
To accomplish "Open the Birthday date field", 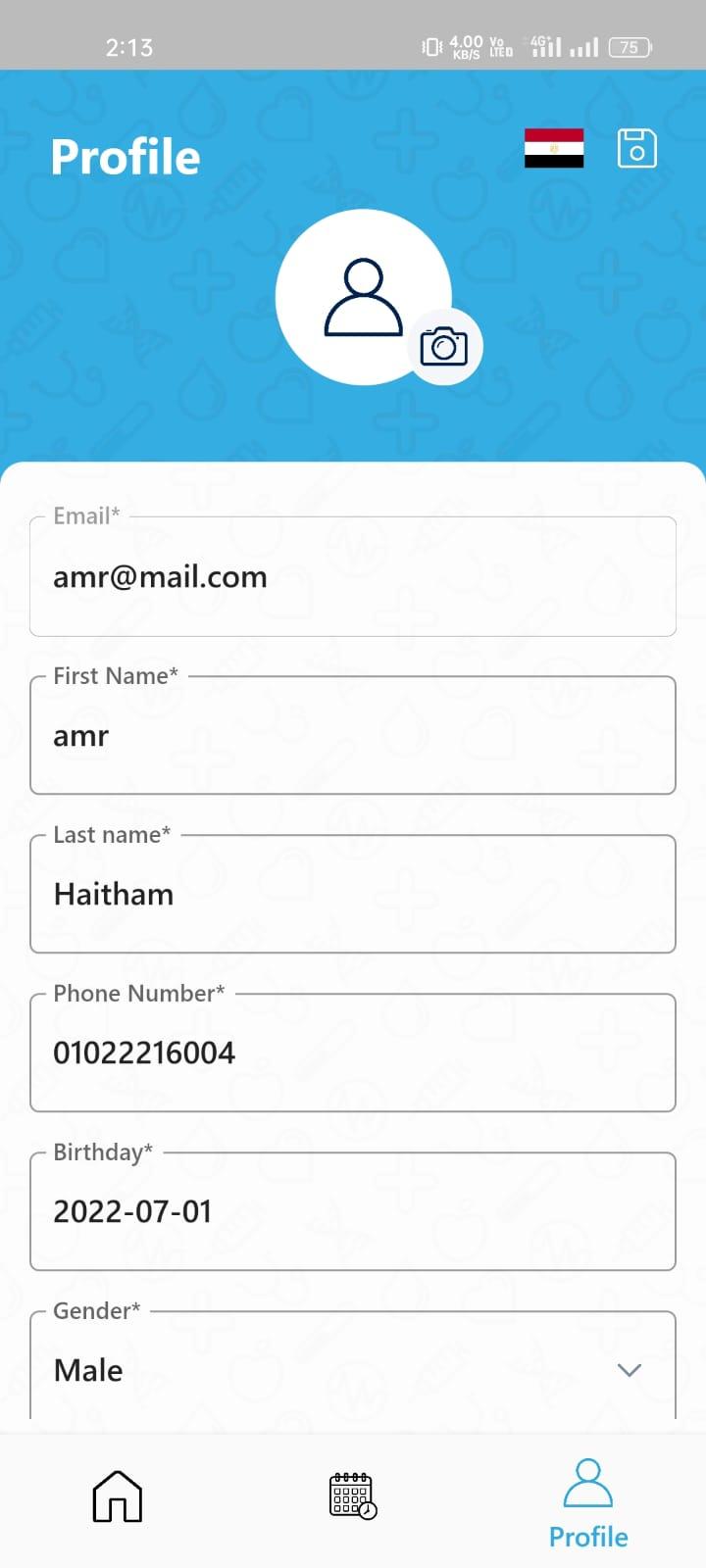I will (x=353, y=1211).
